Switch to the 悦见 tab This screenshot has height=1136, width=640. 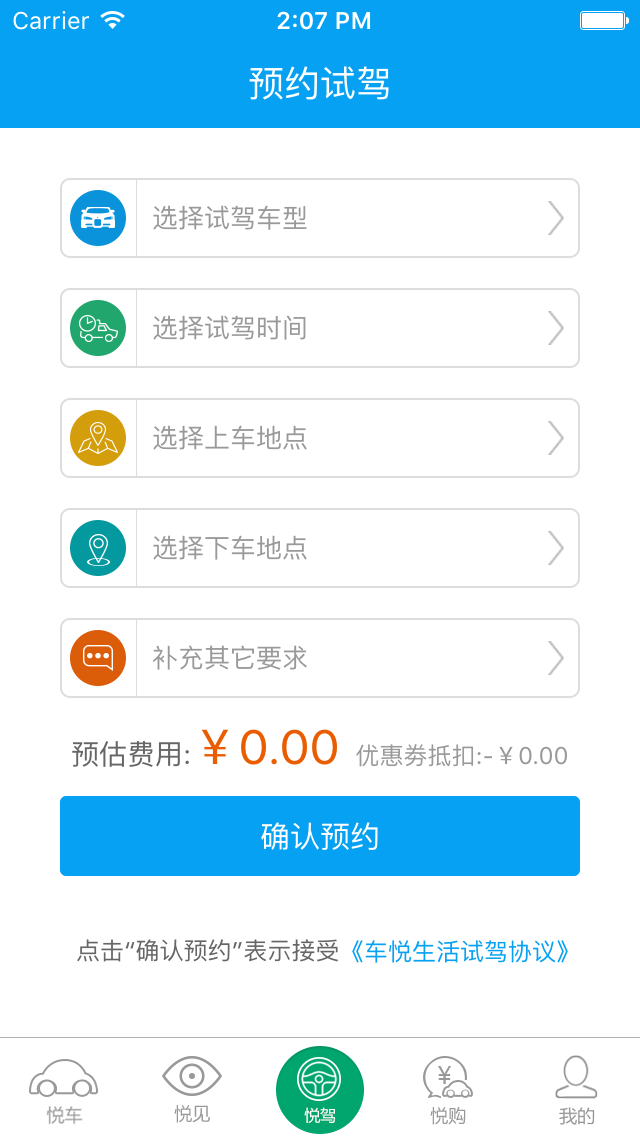(192, 1089)
